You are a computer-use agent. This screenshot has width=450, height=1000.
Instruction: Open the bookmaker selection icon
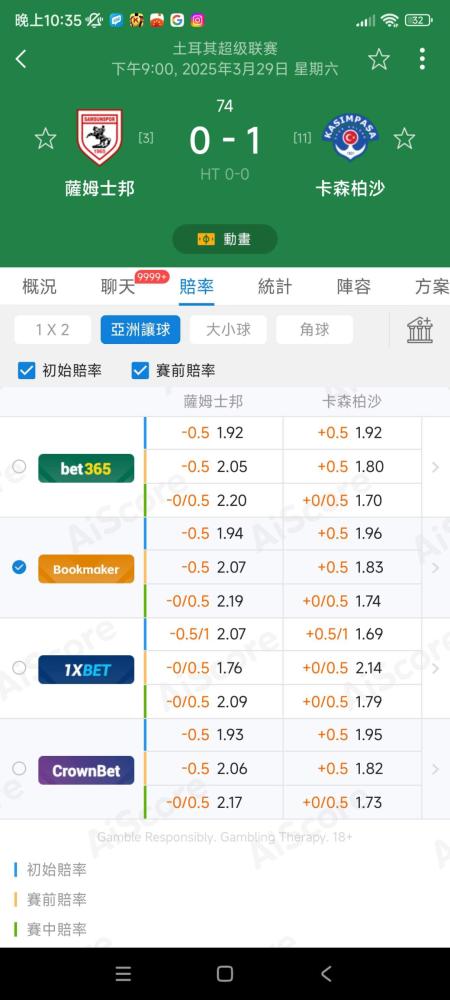coord(419,330)
